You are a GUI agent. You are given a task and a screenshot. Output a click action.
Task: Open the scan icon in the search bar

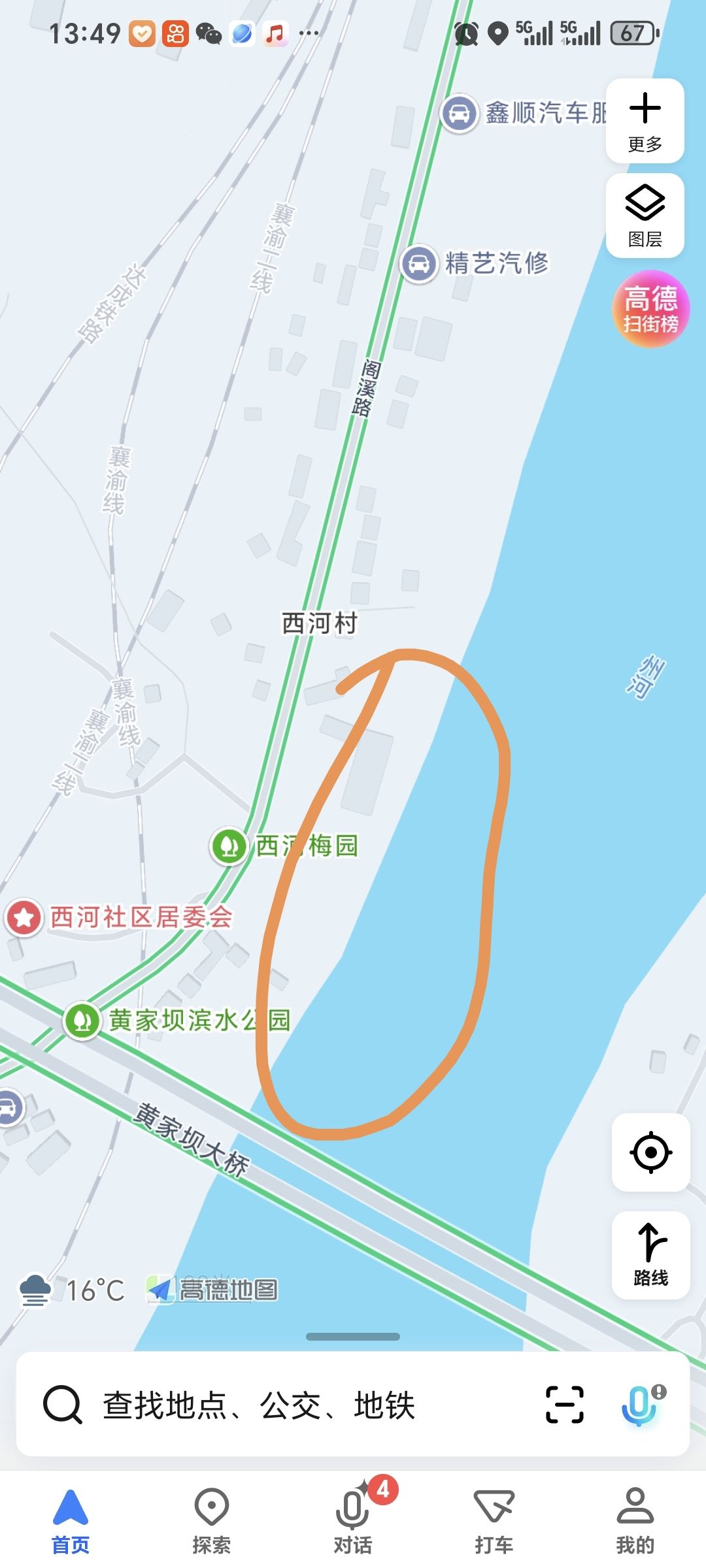[564, 1405]
